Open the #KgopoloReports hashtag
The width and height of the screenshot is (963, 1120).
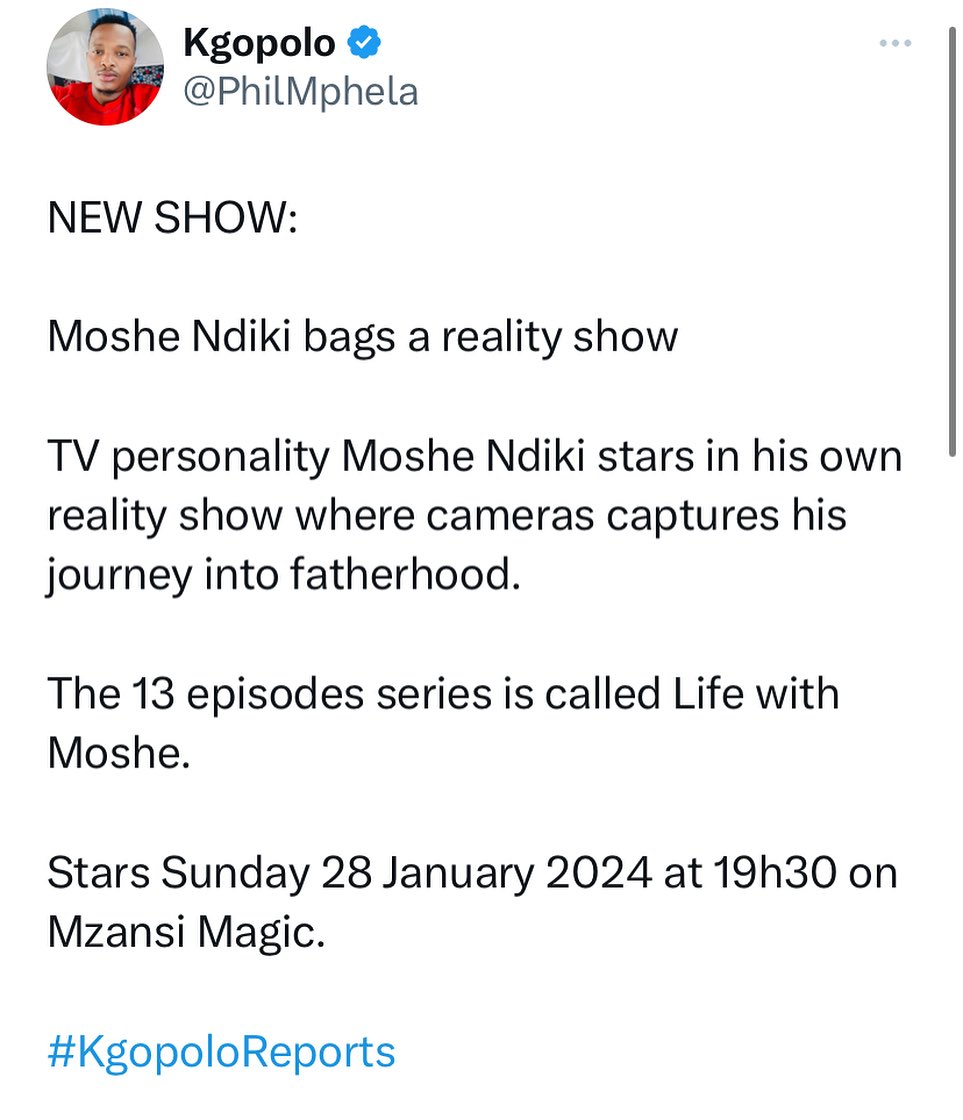(221, 1053)
